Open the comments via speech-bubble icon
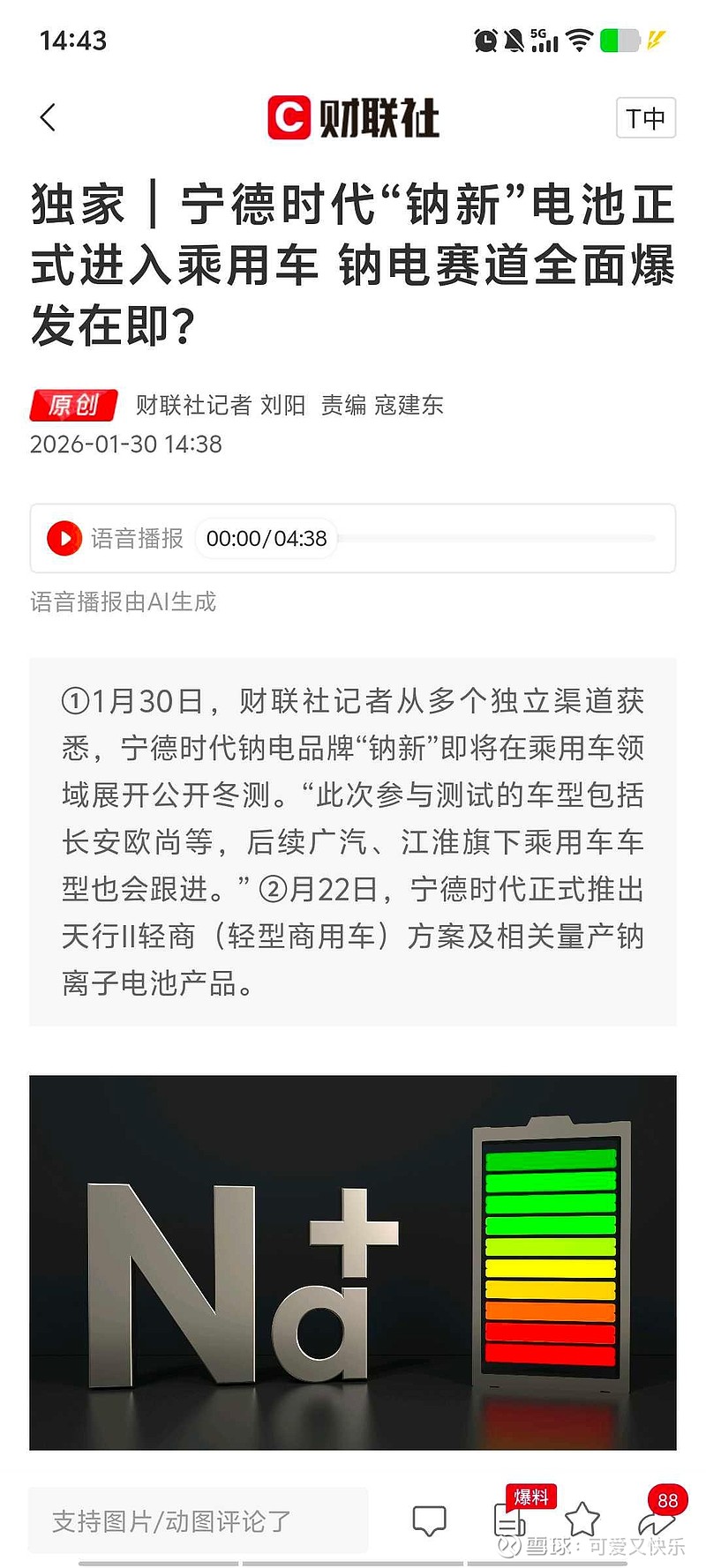Screen dimensions: 706x1568 tap(430, 1519)
